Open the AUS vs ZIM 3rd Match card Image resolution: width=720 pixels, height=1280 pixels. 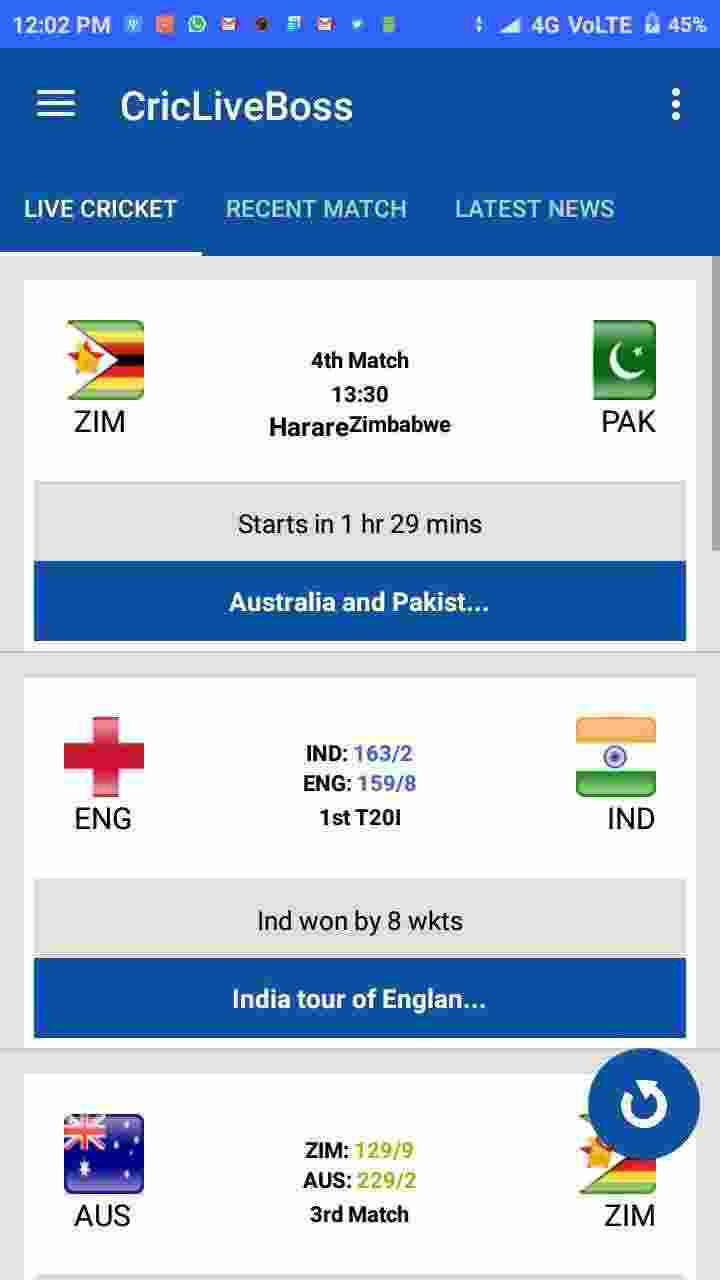pos(358,1182)
